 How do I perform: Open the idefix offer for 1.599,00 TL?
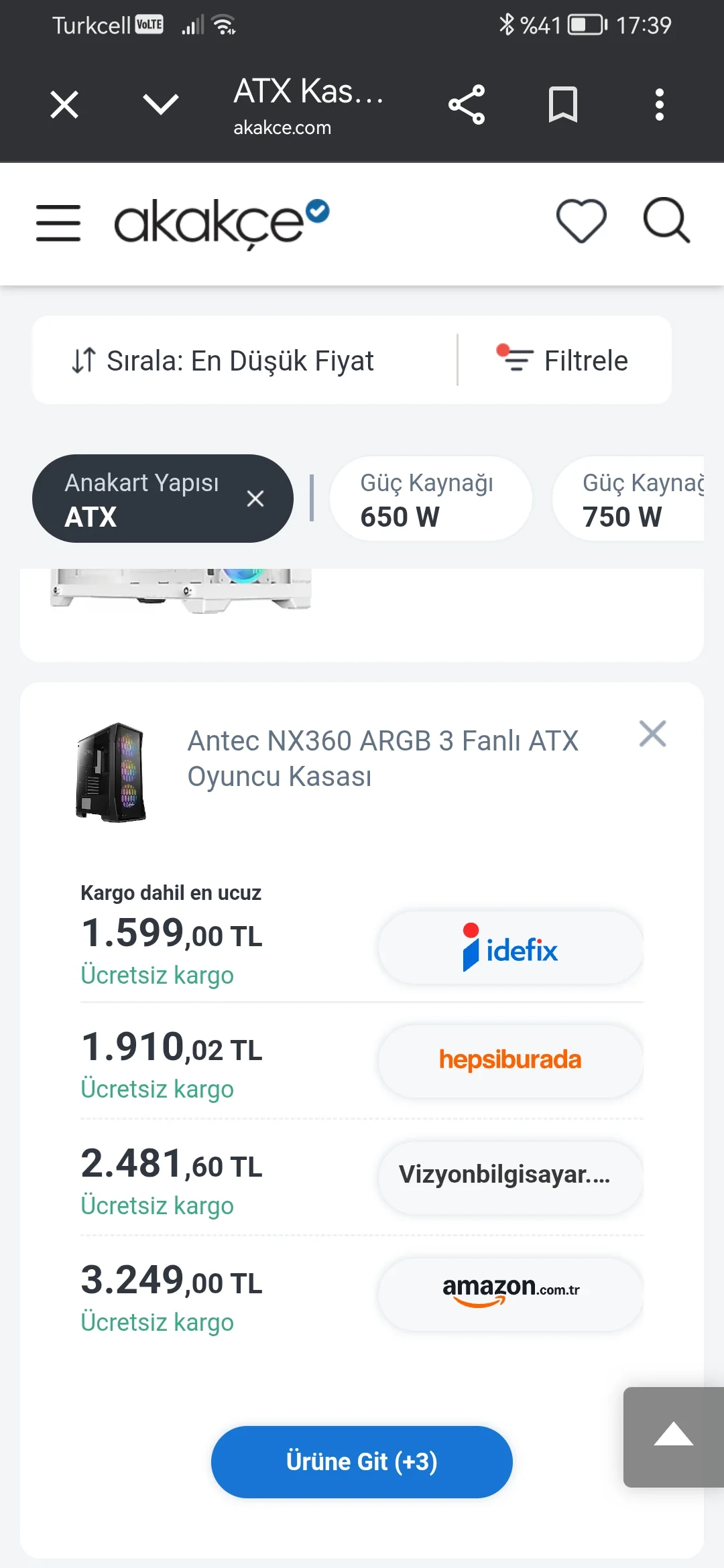point(510,948)
